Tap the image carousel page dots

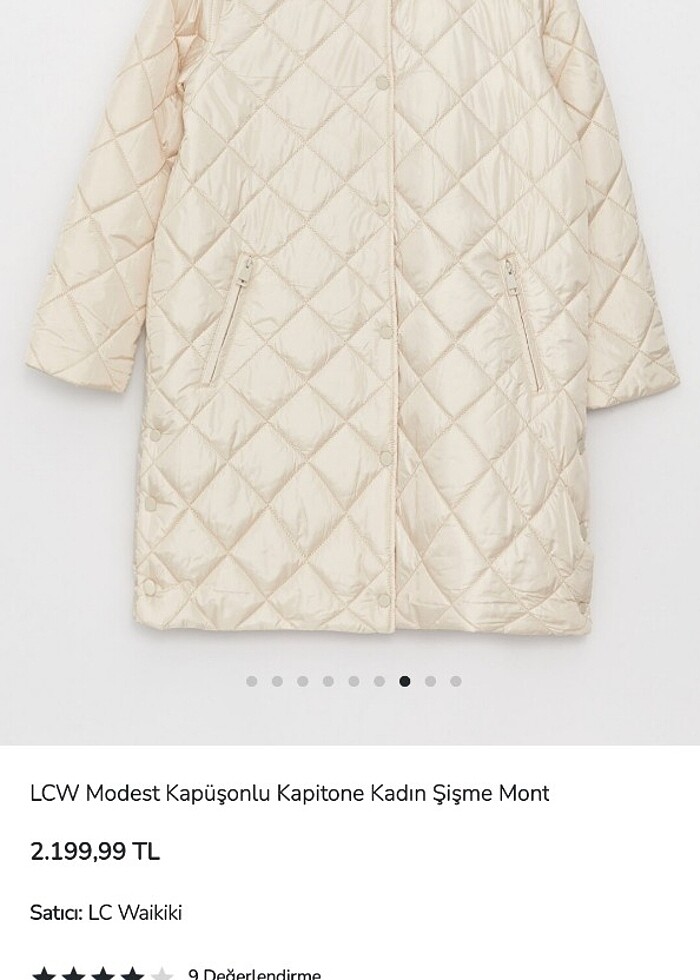pyautogui.click(x=354, y=681)
